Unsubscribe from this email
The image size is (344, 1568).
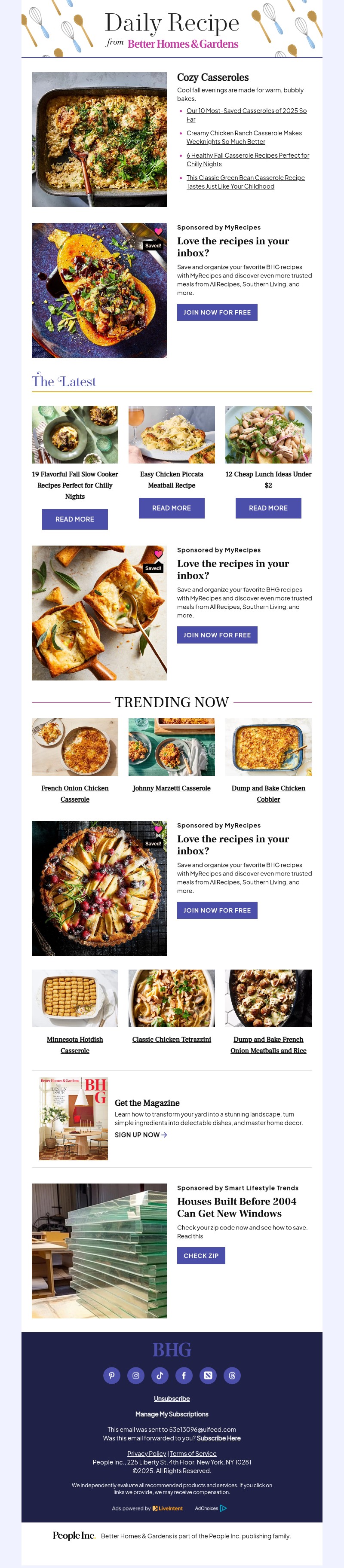pyautogui.click(x=172, y=1398)
